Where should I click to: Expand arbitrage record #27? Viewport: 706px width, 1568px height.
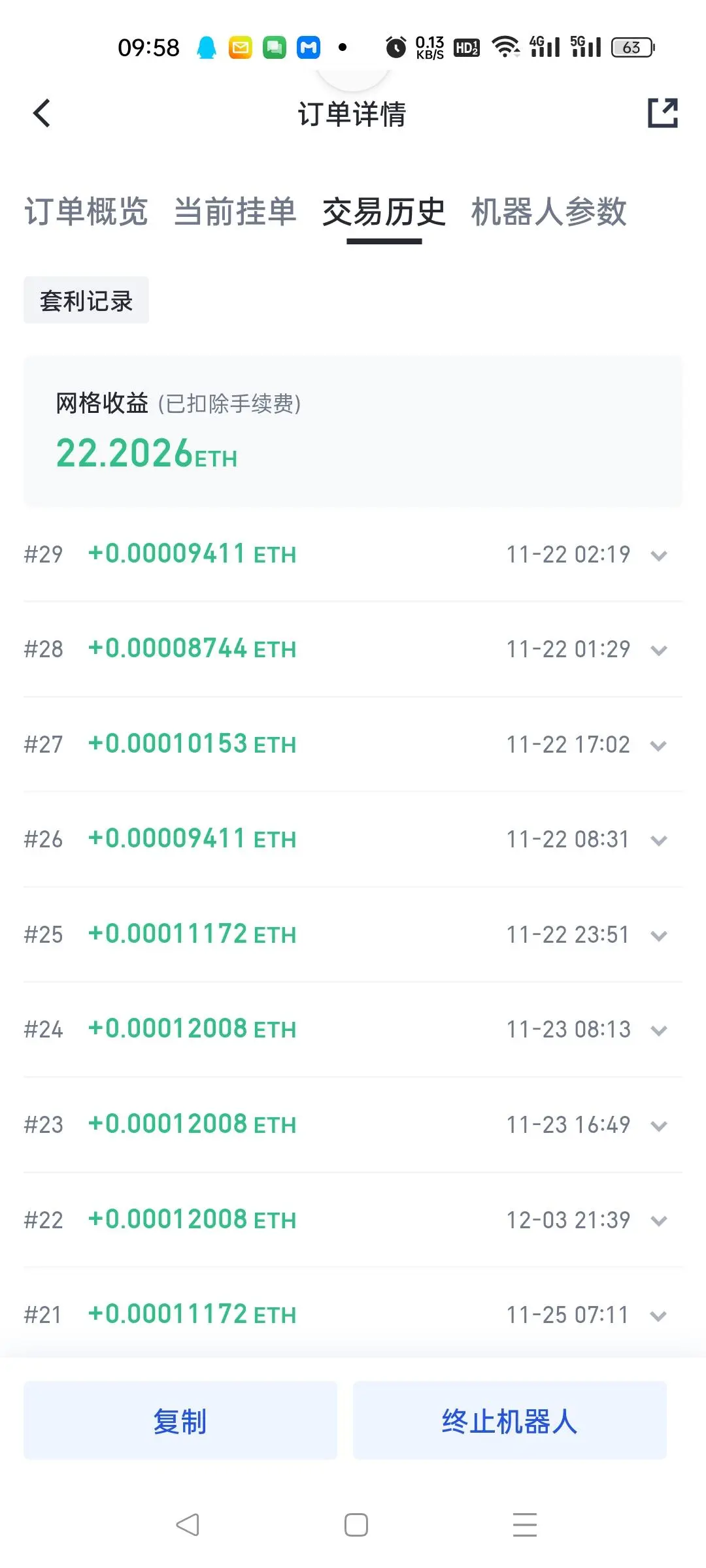(x=658, y=745)
